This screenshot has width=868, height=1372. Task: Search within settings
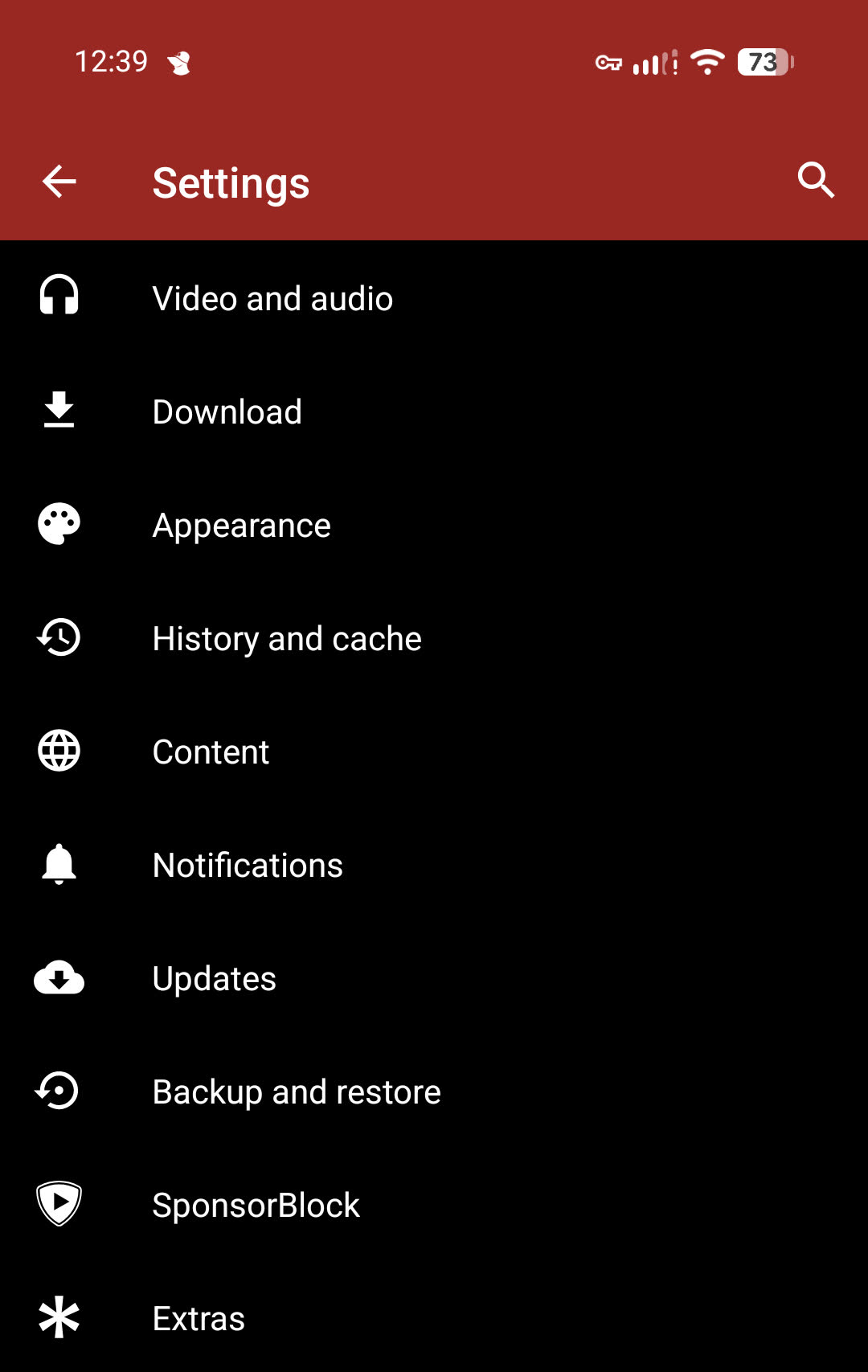816,180
